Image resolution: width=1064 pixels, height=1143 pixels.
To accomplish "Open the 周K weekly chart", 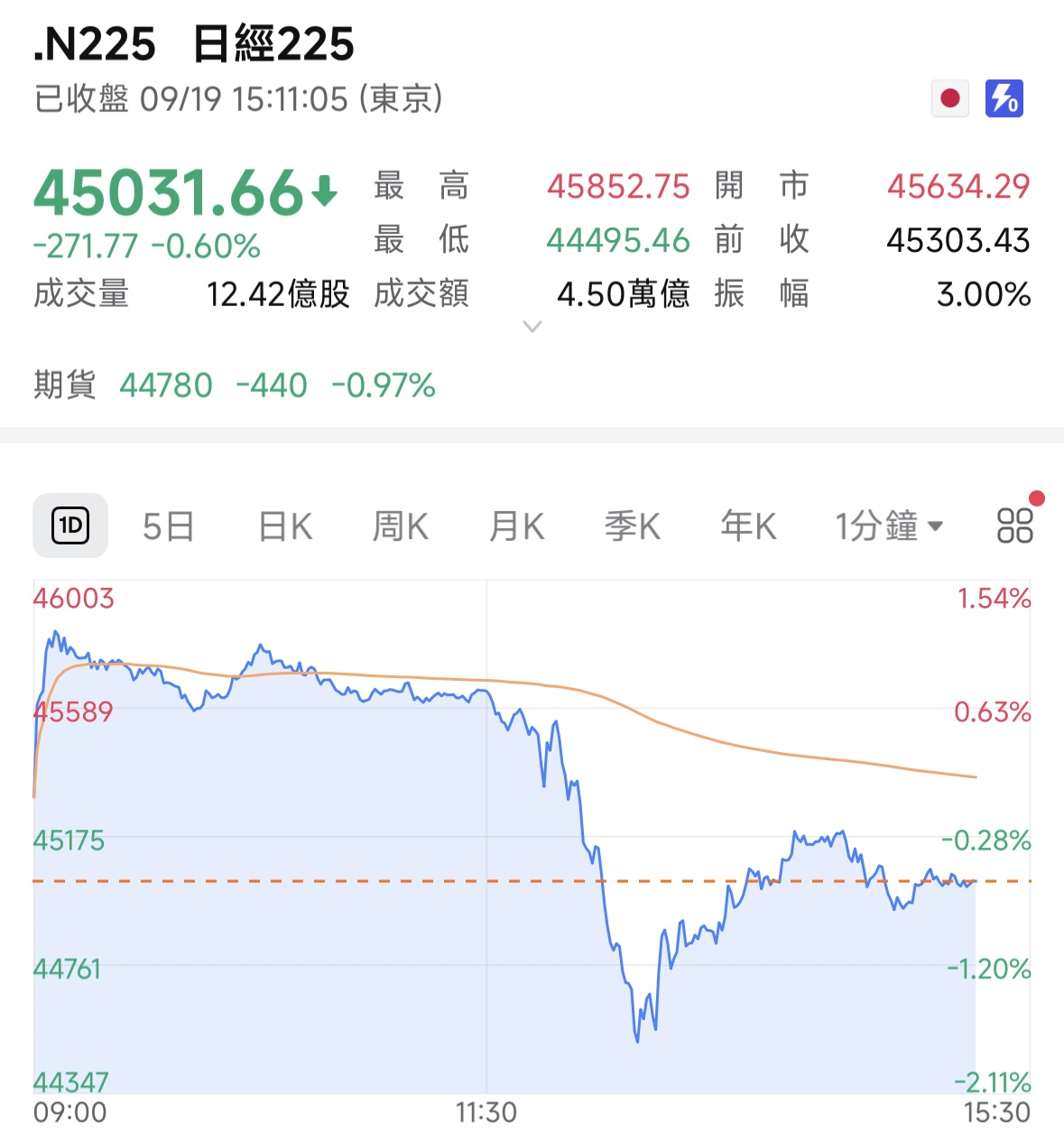I will click(x=400, y=525).
